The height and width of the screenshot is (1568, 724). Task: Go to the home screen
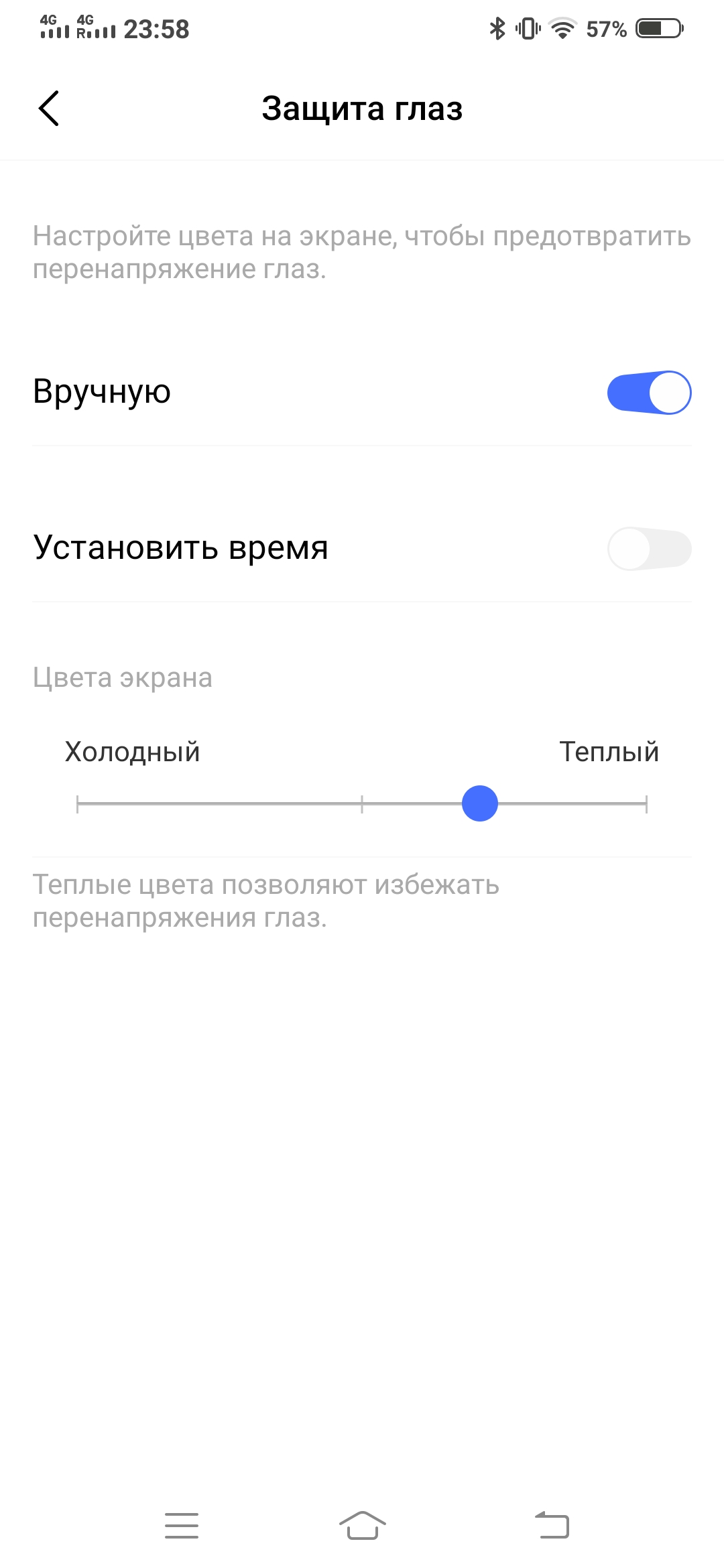click(x=362, y=1525)
